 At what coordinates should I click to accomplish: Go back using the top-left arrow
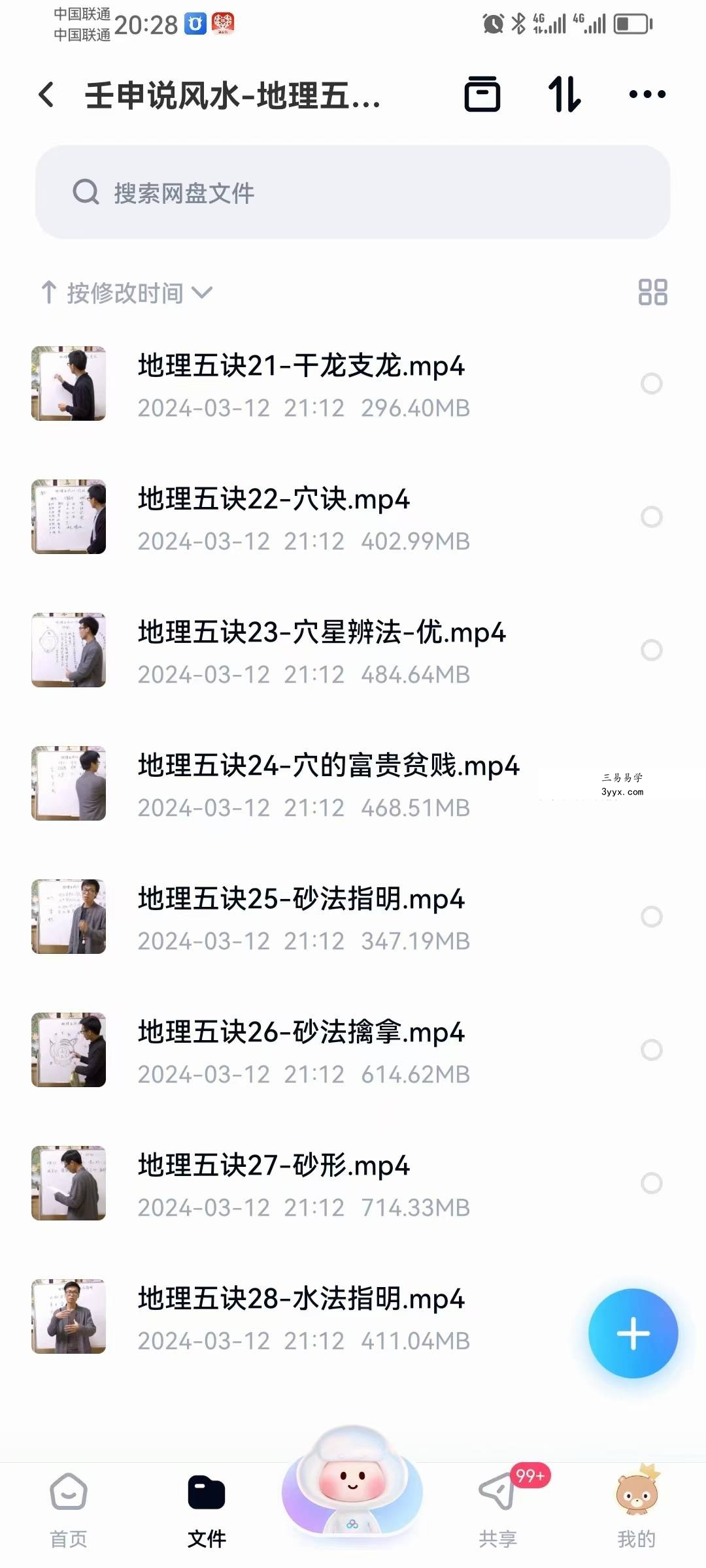(x=46, y=95)
